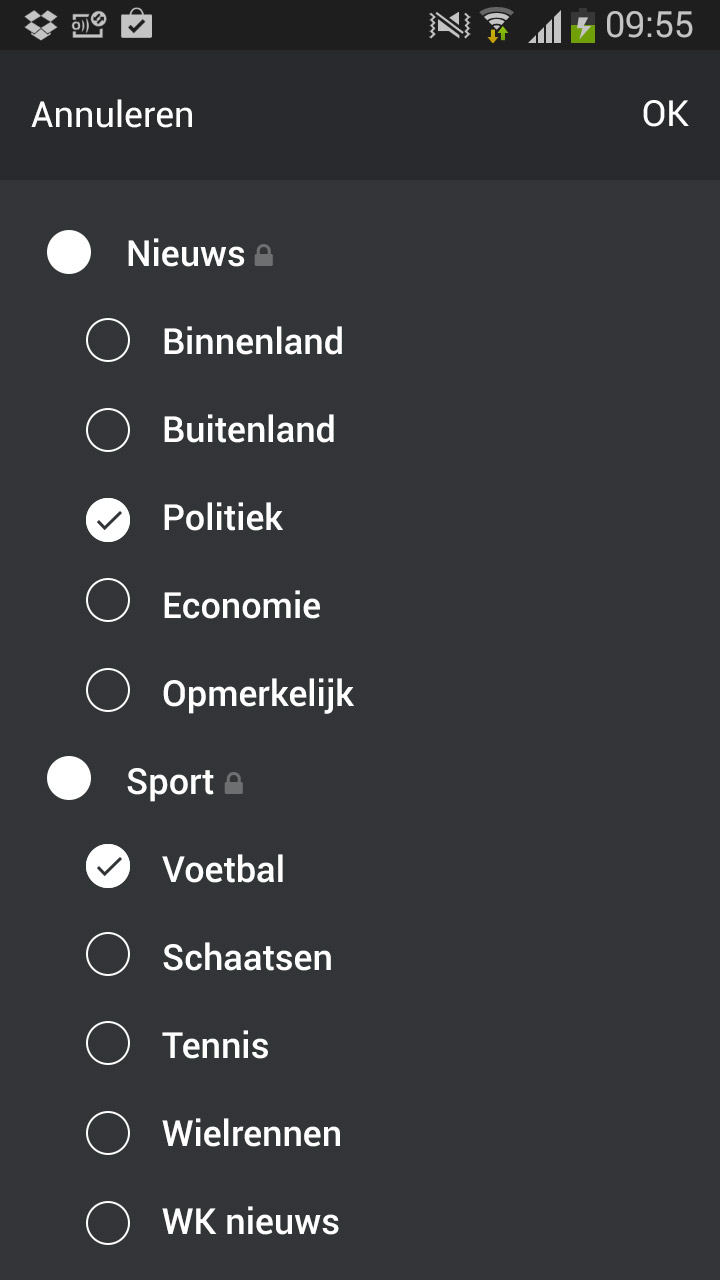Select the Buitenland checkbox
The image size is (720, 1280).
coord(108,429)
